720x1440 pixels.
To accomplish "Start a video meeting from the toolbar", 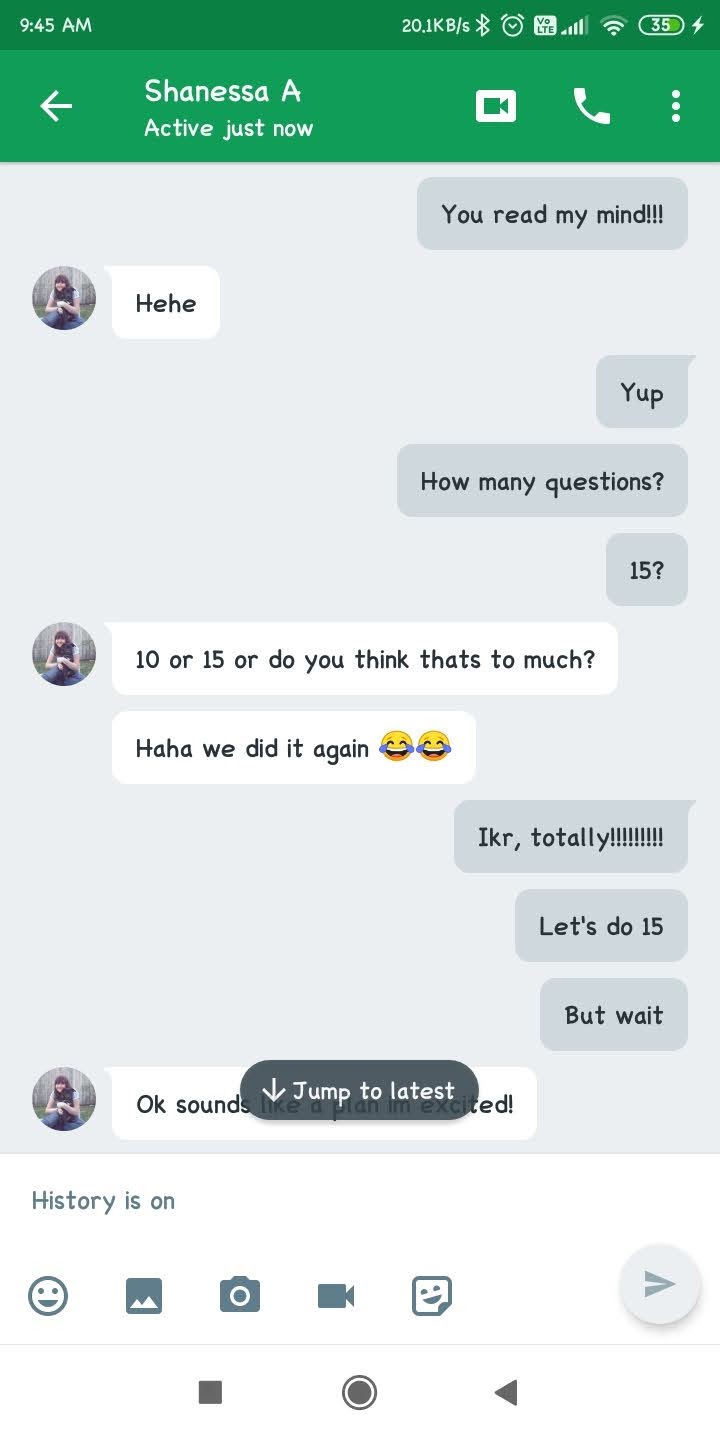I will (336, 1296).
